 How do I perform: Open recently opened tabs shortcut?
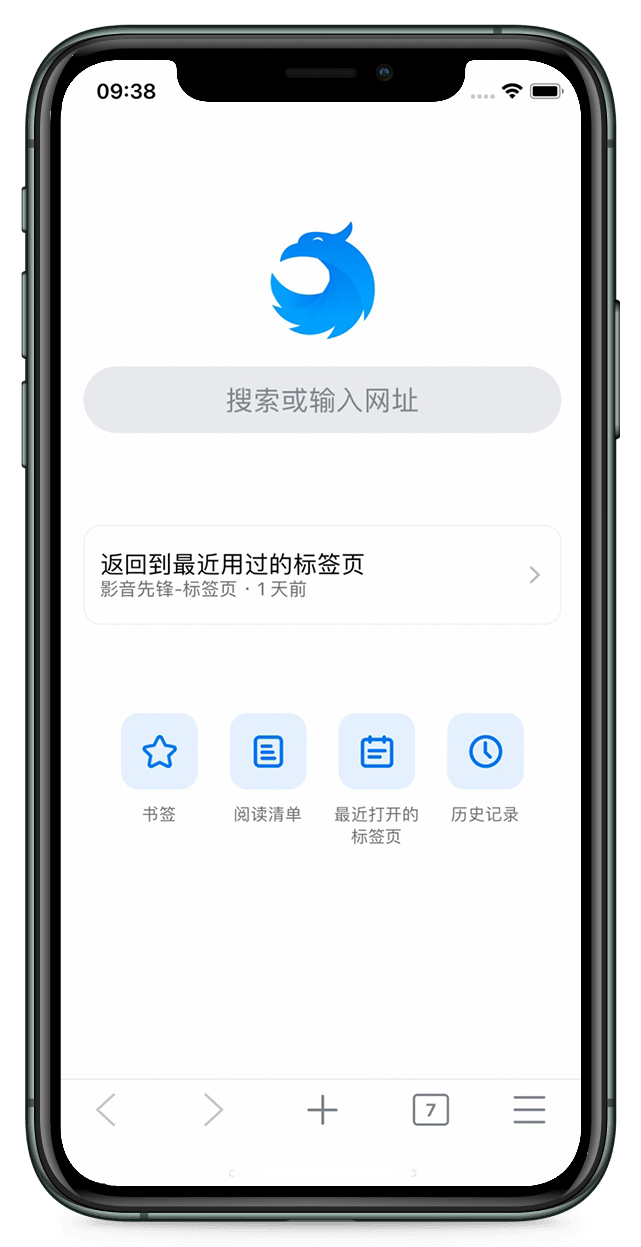tap(376, 752)
